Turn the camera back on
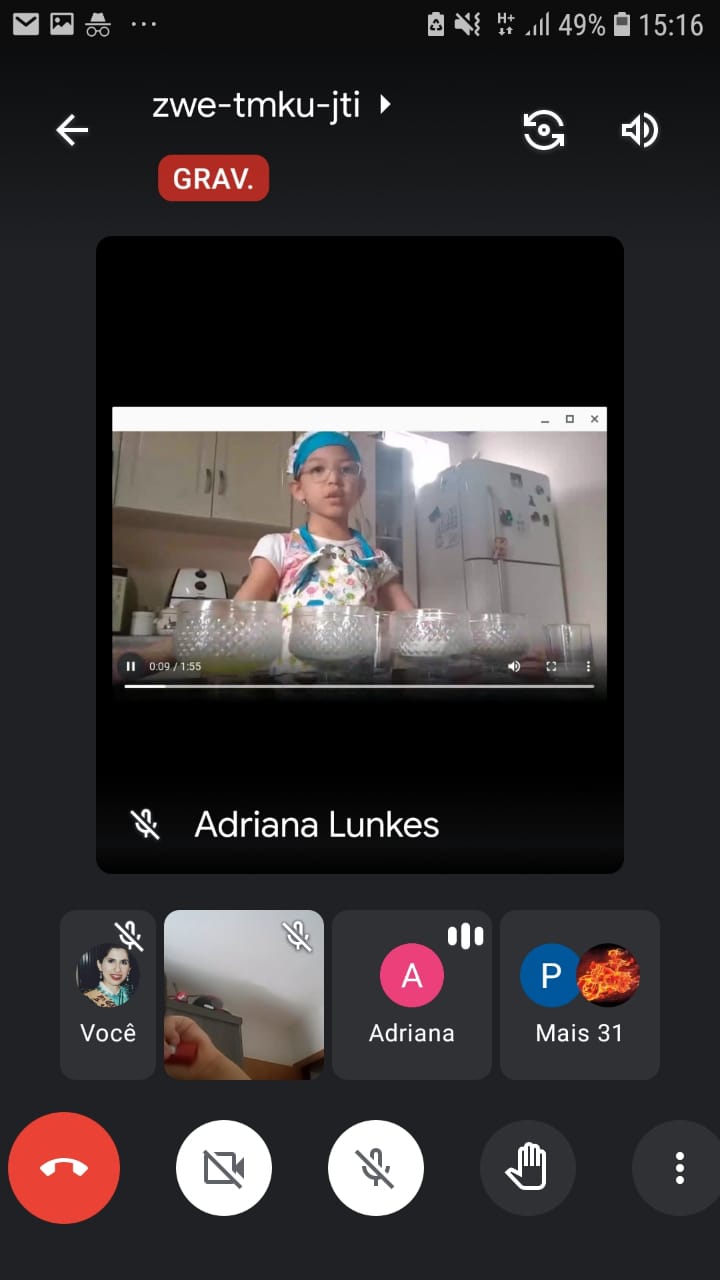The height and width of the screenshot is (1280, 720). click(x=224, y=1168)
